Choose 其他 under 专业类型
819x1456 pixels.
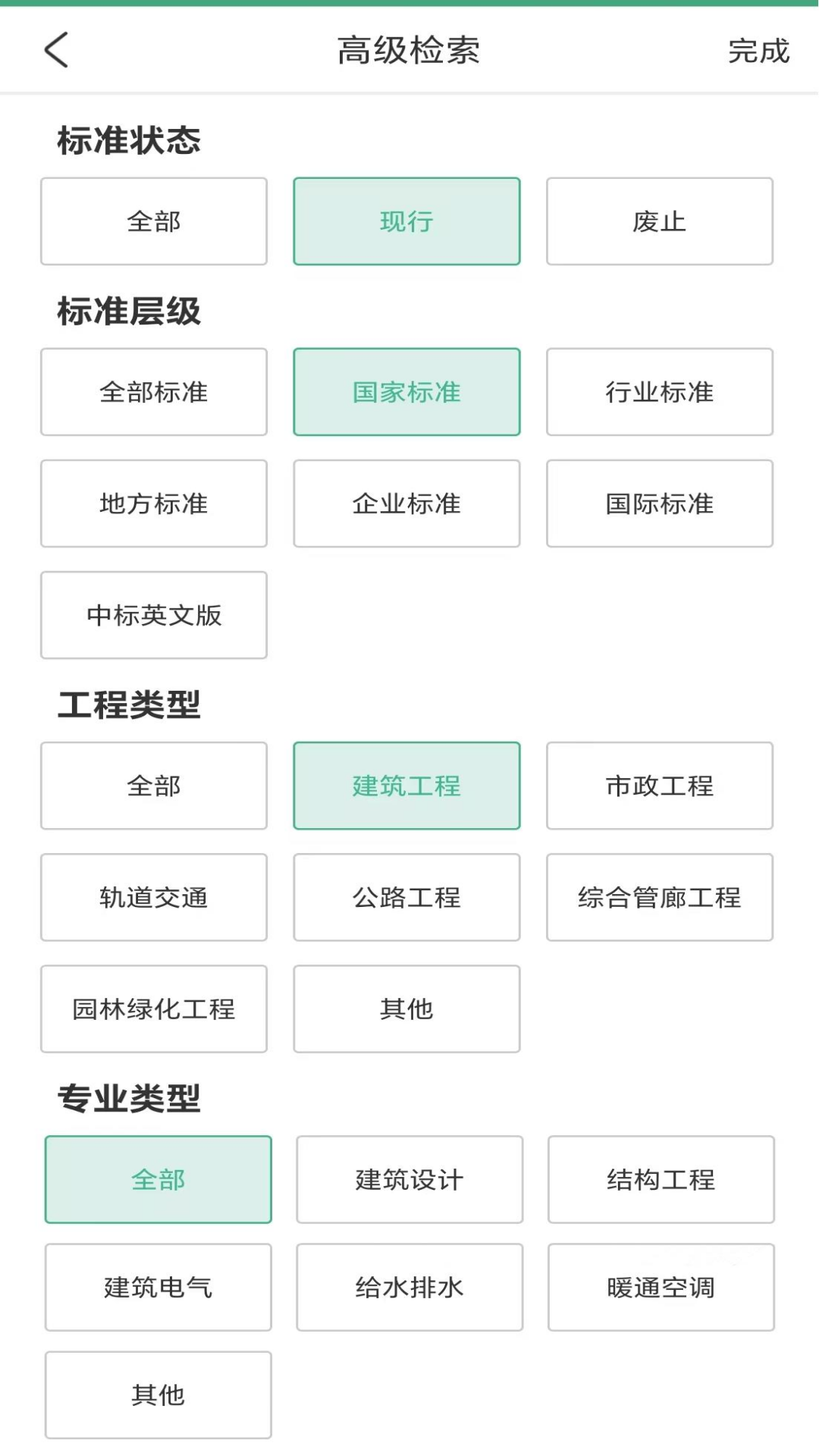[x=158, y=1395]
